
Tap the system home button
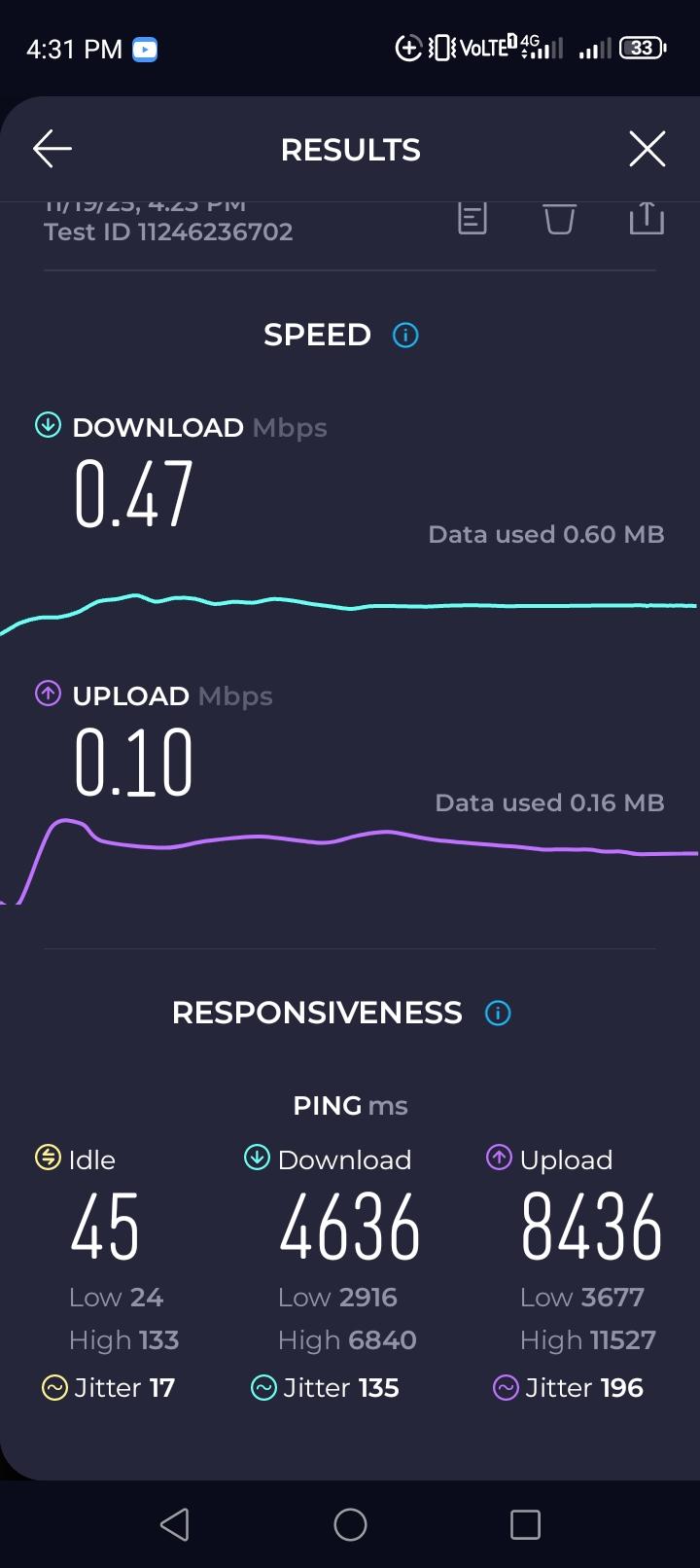(x=350, y=1524)
